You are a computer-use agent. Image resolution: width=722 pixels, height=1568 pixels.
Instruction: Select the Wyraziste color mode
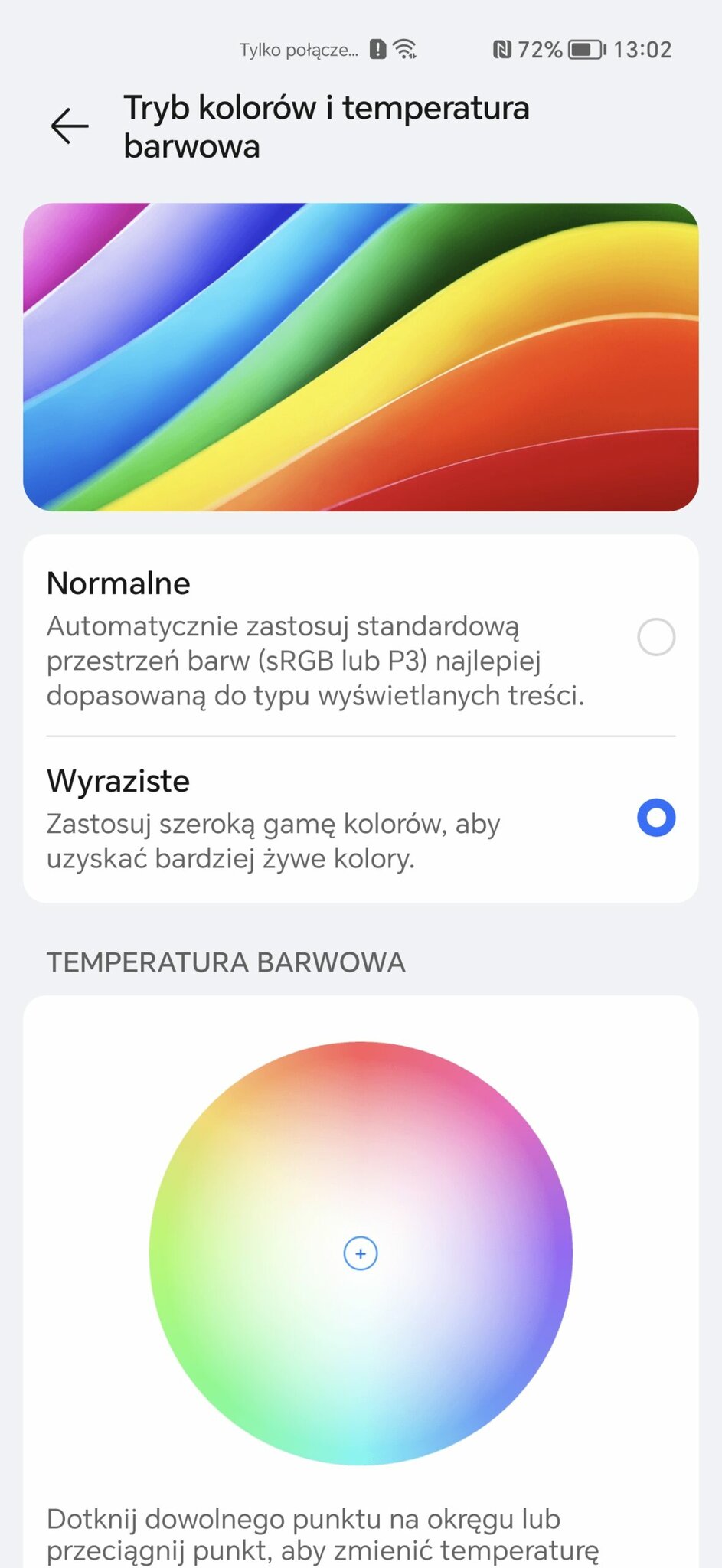pos(361,818)
